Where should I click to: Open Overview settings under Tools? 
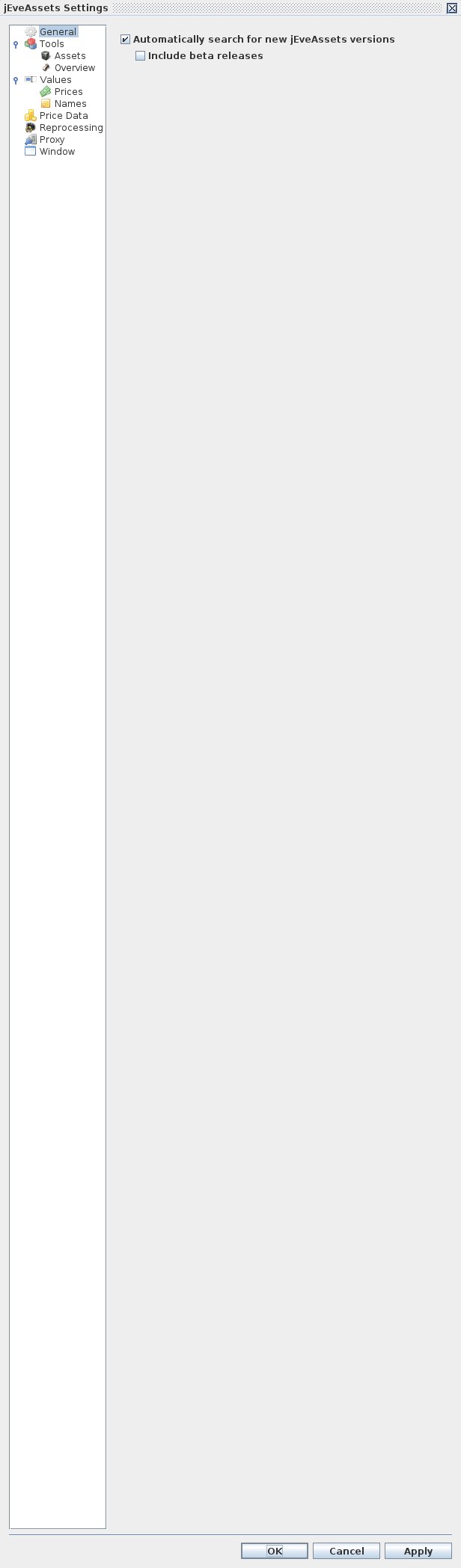[x=74, y=68]
